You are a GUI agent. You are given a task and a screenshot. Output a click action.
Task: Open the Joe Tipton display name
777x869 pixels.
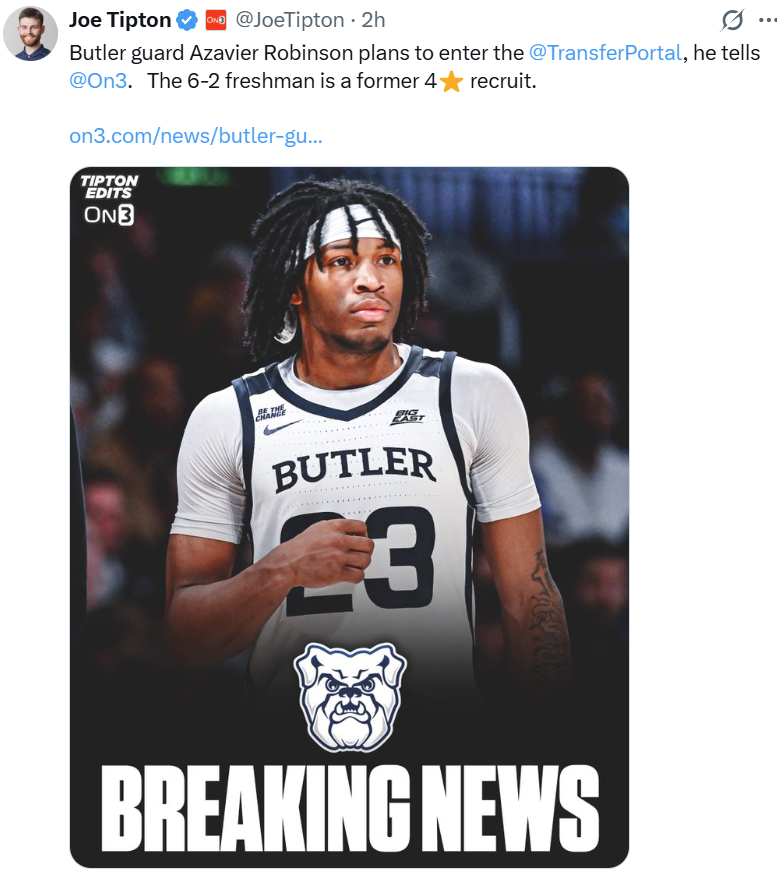click(x=119, y=19)
